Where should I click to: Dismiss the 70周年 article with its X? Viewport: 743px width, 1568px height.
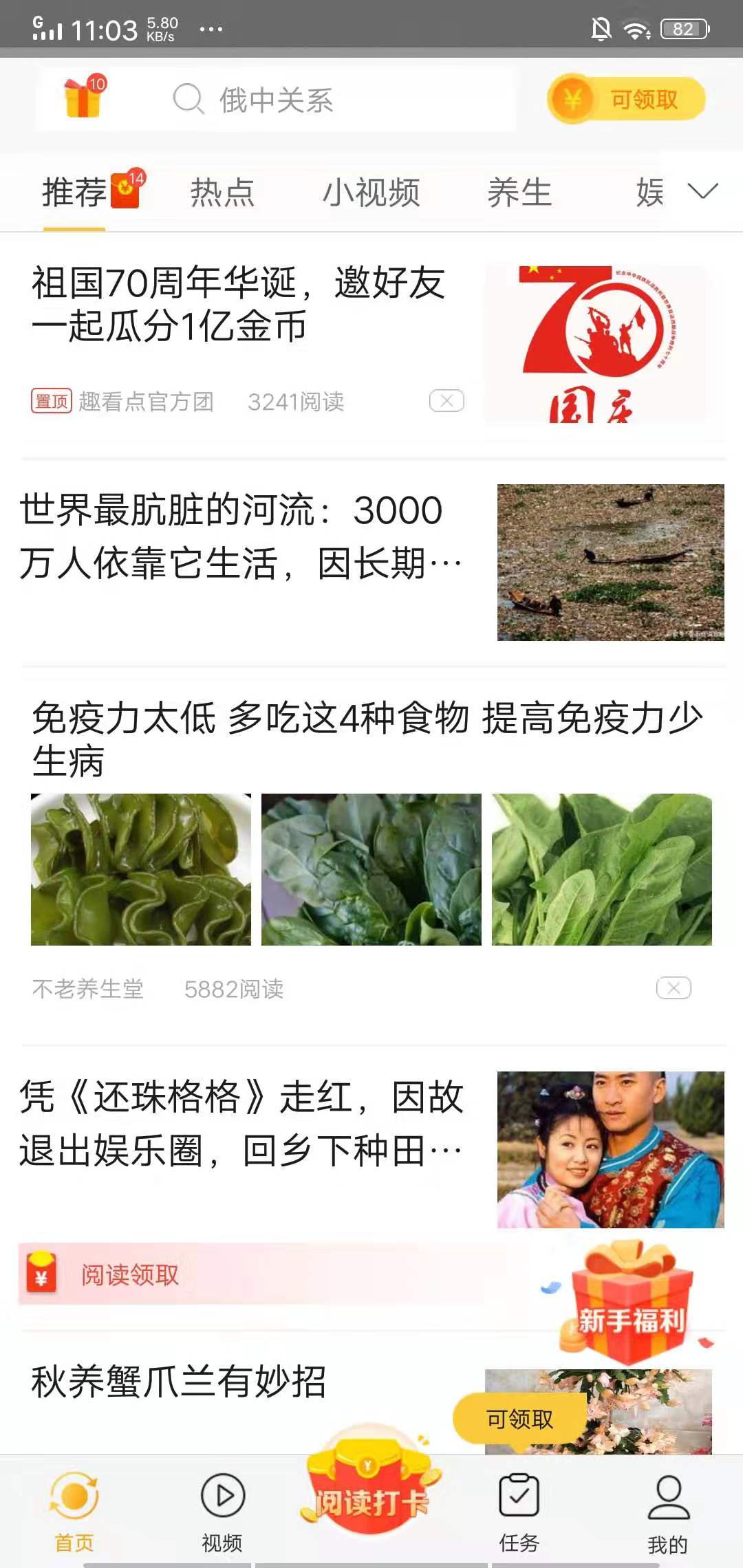pyautogui.click(x=446, y=401)
